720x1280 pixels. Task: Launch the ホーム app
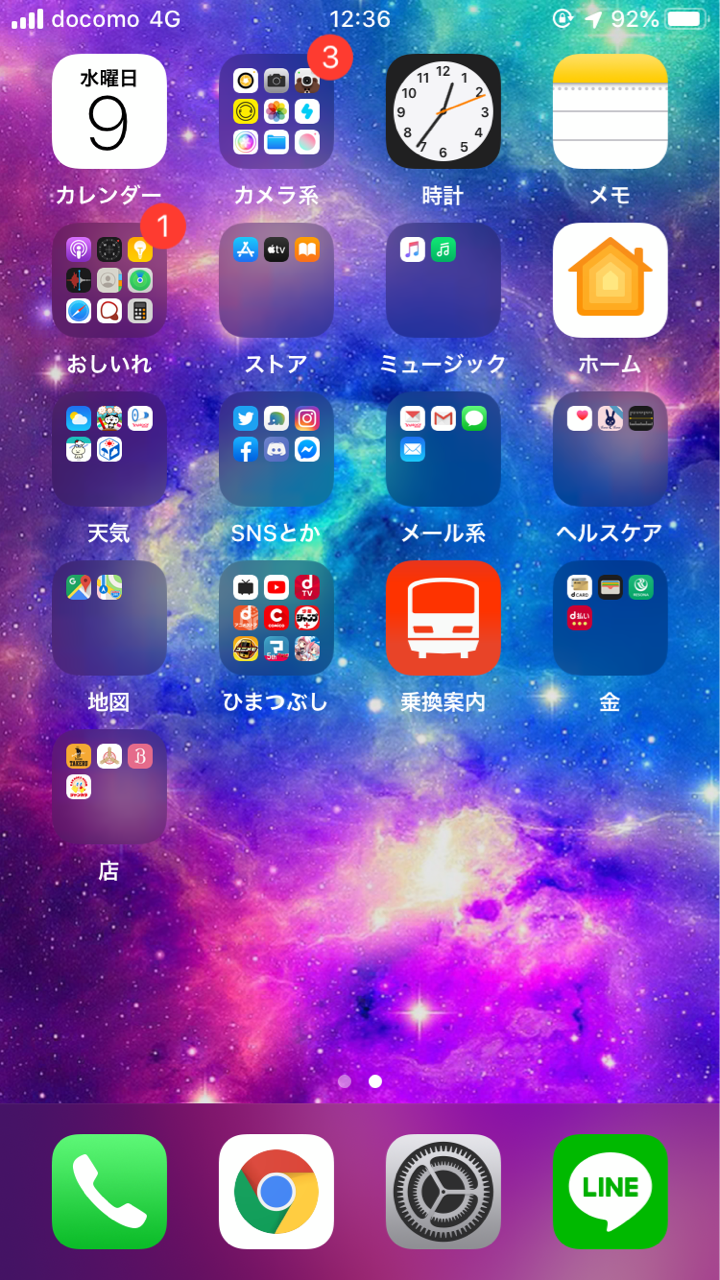(x=610, y=280)
